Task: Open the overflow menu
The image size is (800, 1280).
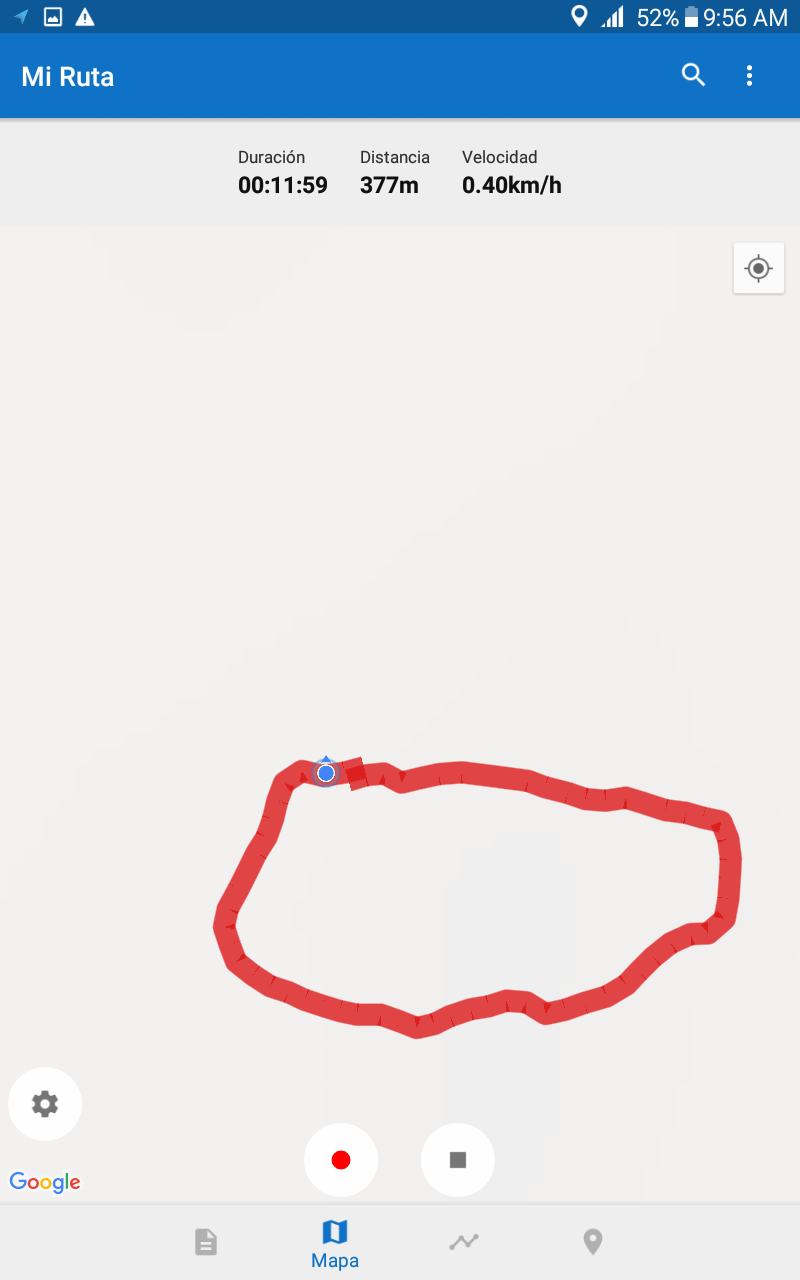Action: (x=749, y=75)
